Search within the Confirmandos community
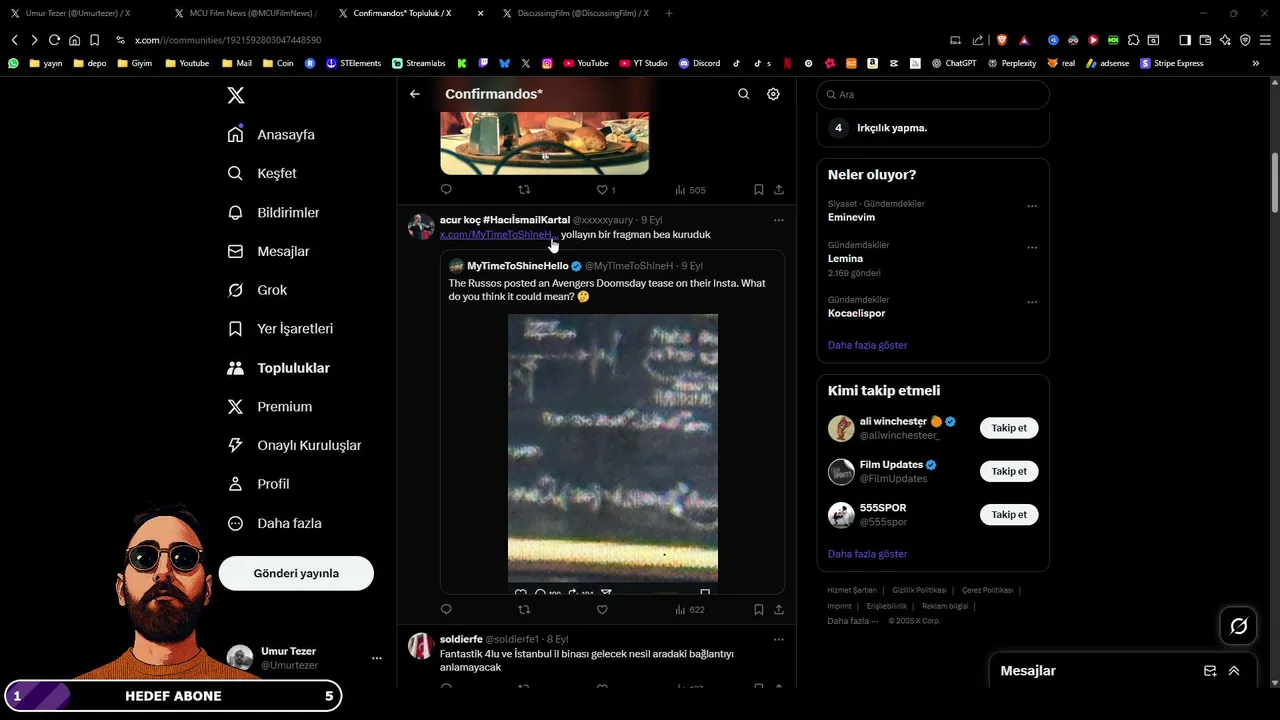The width and height of the screenshot is (1280, 720). point(743,94)
